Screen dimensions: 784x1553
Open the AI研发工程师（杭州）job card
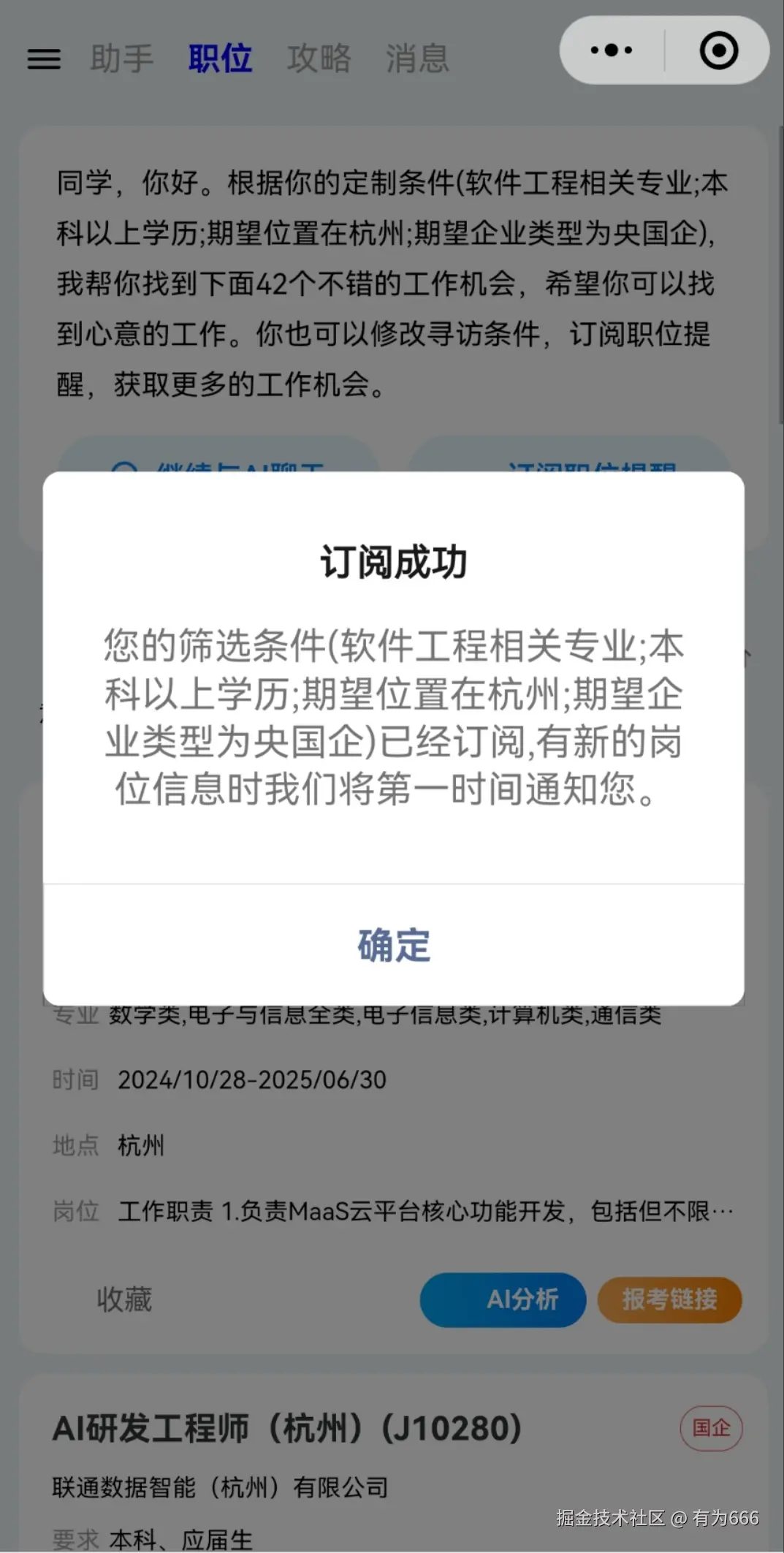click(287, 1428)
